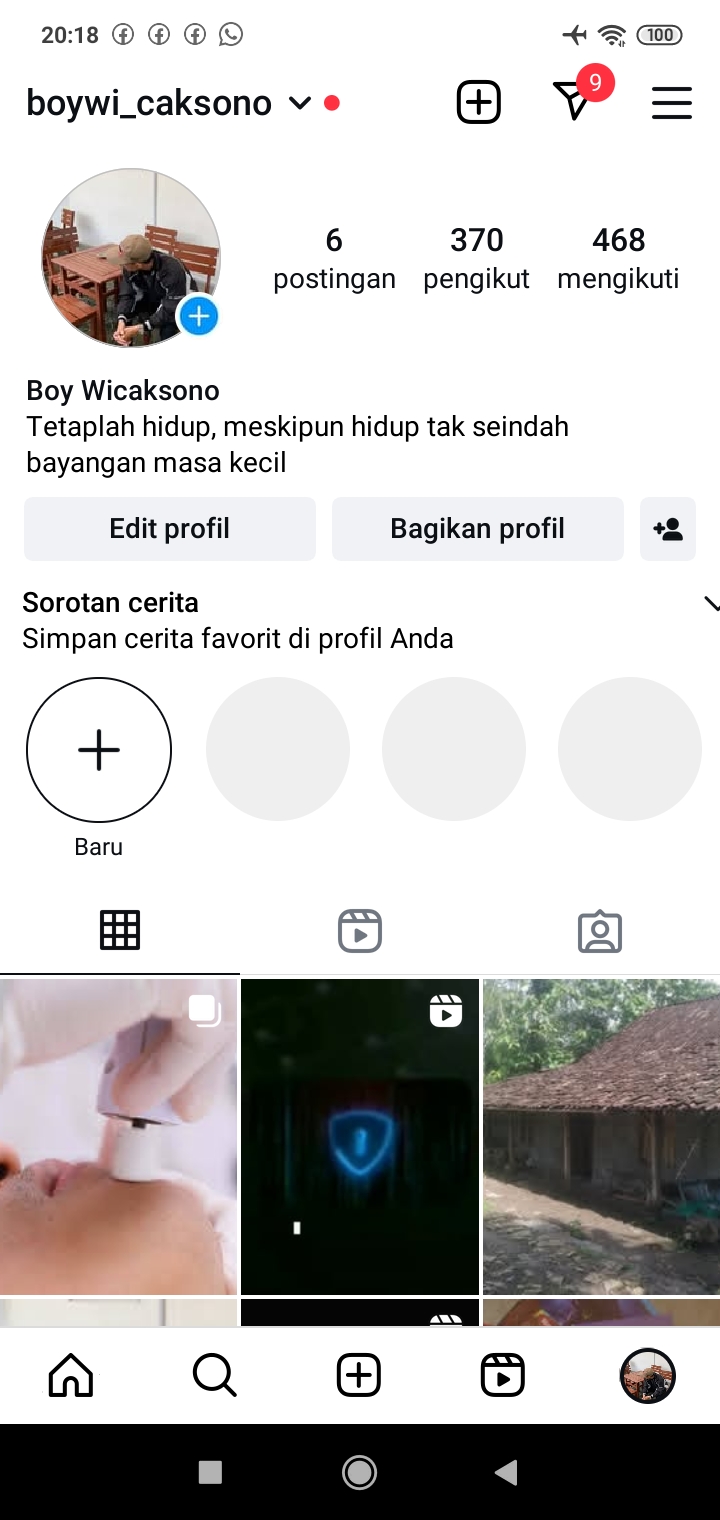
Task: Open direct messages with 9 notifications
Action: pyautogui.click(x=574, y=101)
